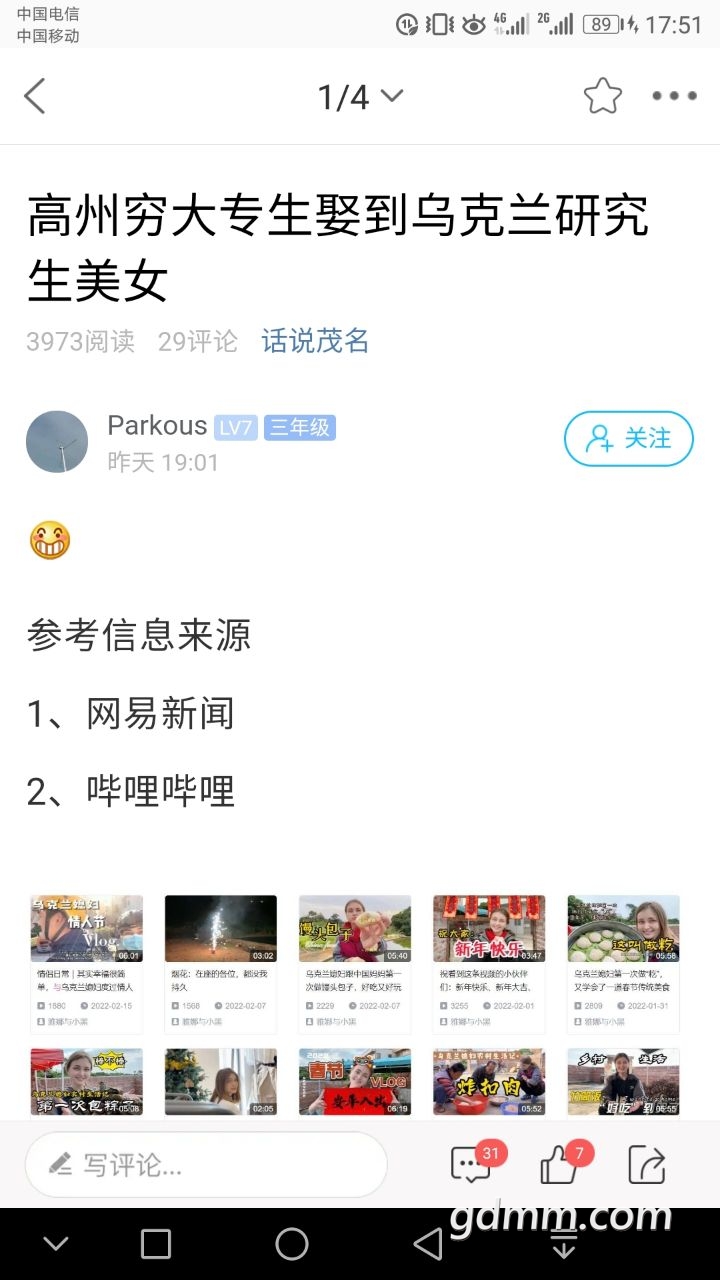The width and height of the screenshot is (720, 1280).
Task: Like the post via thumbs-up icon
Action: [558, 1165]
